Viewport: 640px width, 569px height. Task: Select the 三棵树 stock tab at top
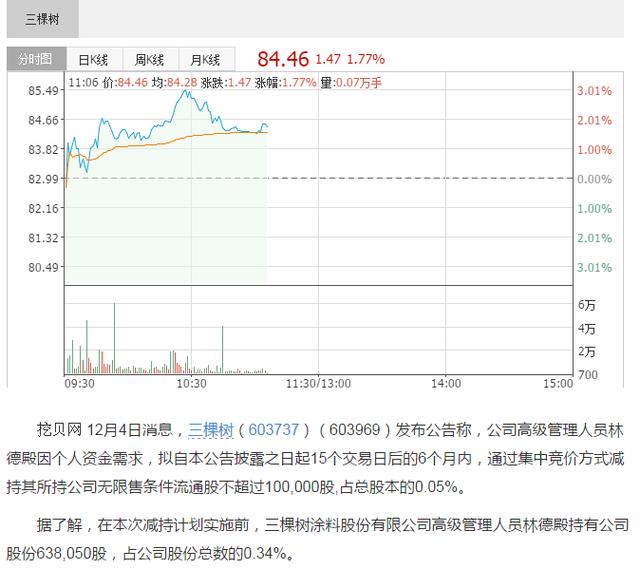40,19
